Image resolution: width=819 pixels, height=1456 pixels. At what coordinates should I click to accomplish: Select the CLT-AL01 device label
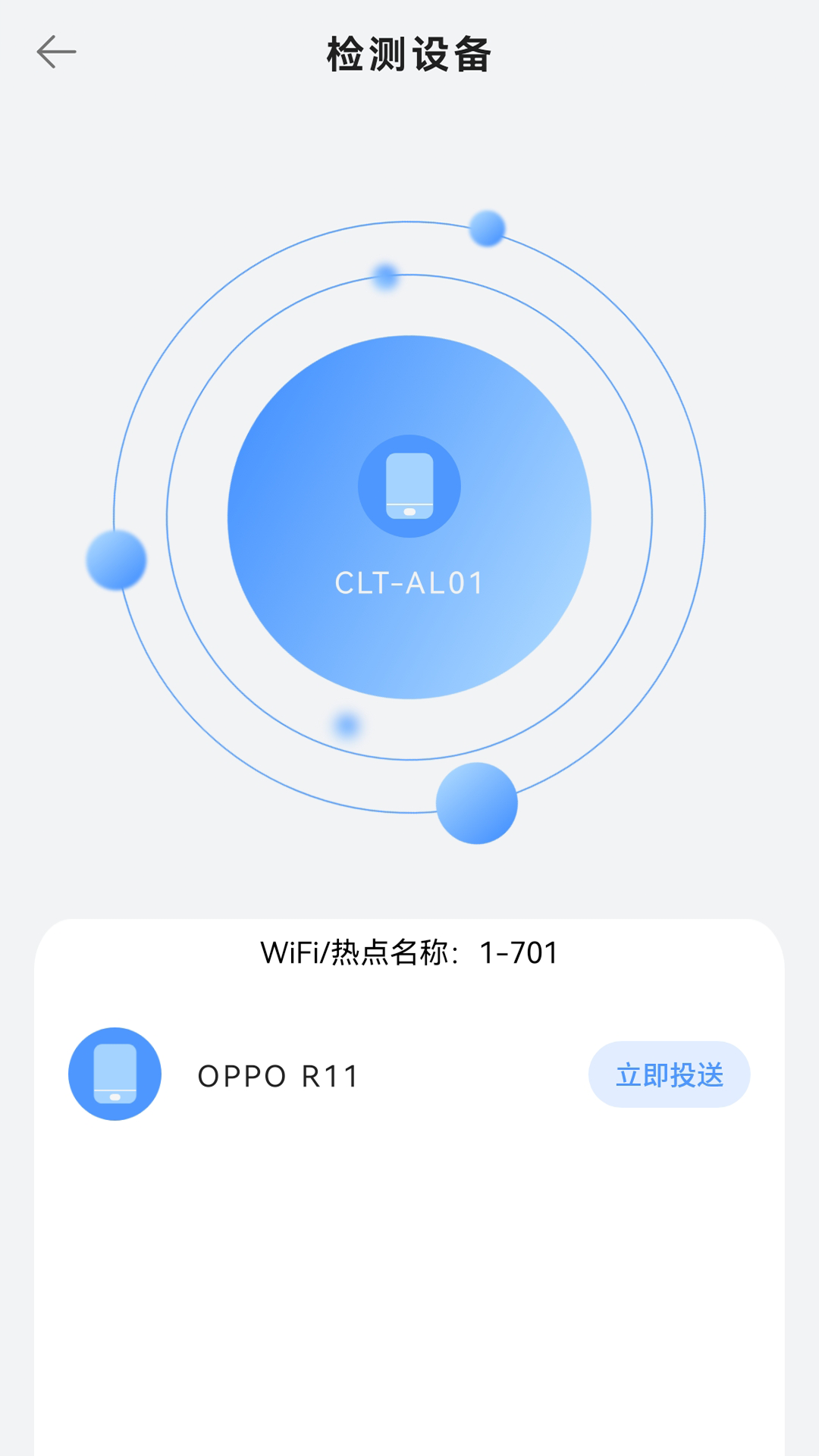409,582
